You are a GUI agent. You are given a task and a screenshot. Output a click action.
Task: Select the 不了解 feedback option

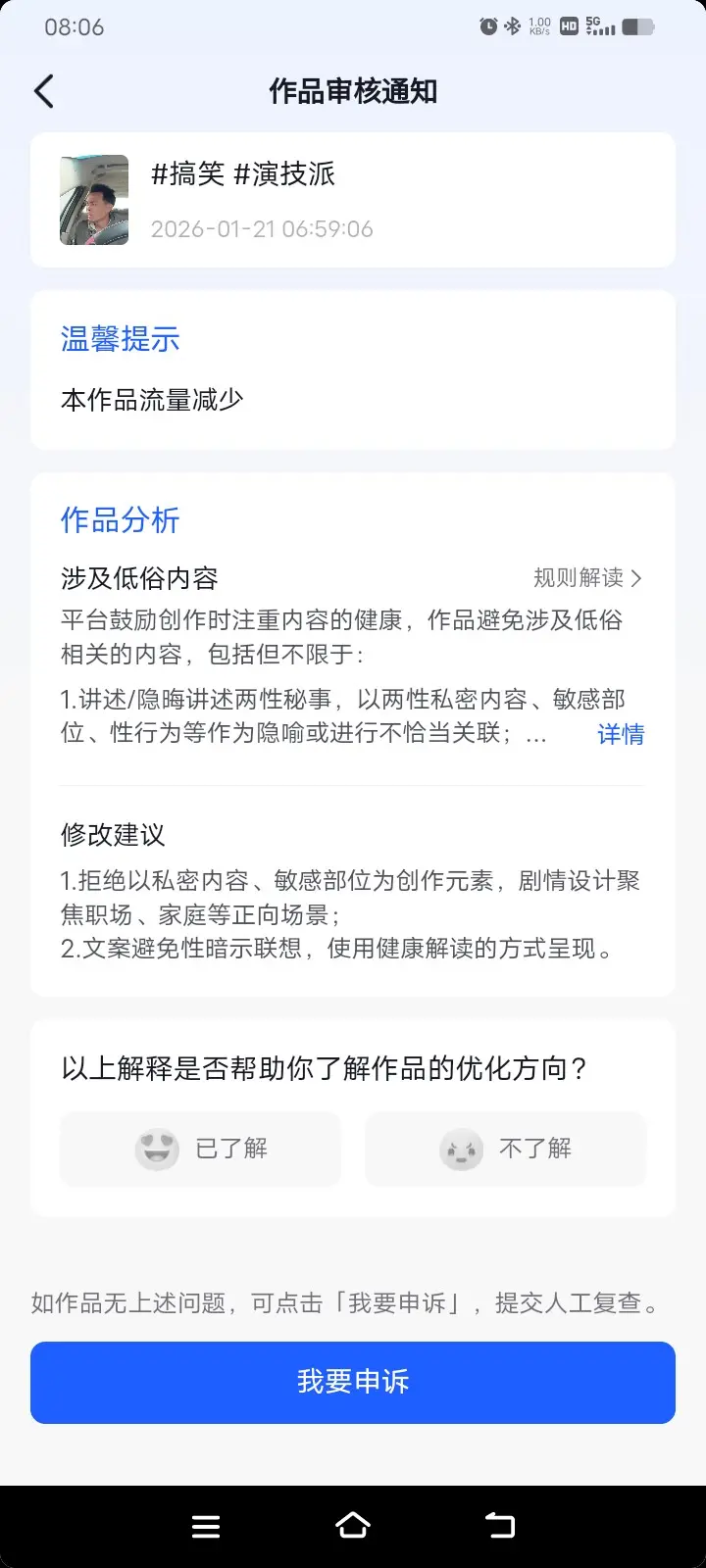(506, 1149)
